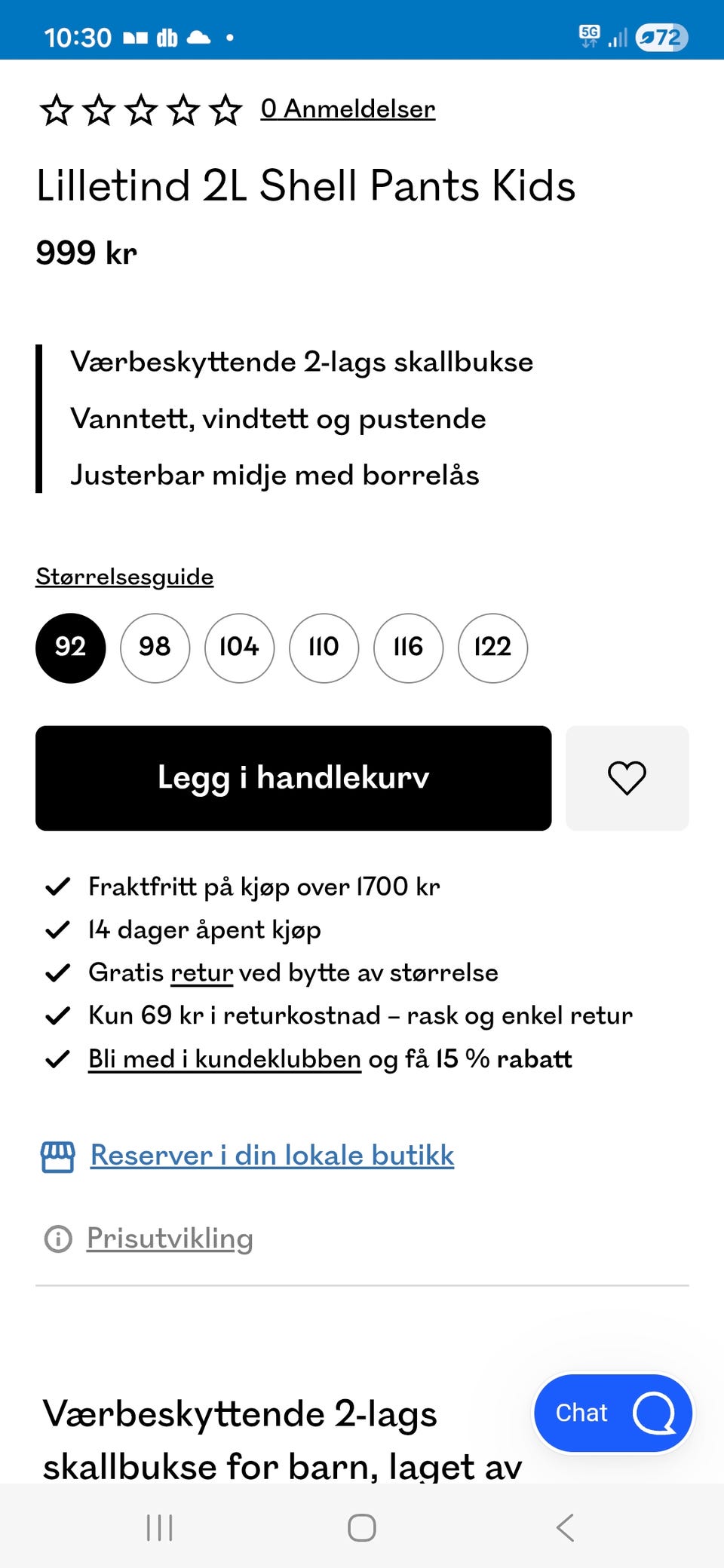Tap the signal strength bars indicator
This screenshot has height=1568, width=724.
(617, 36)
